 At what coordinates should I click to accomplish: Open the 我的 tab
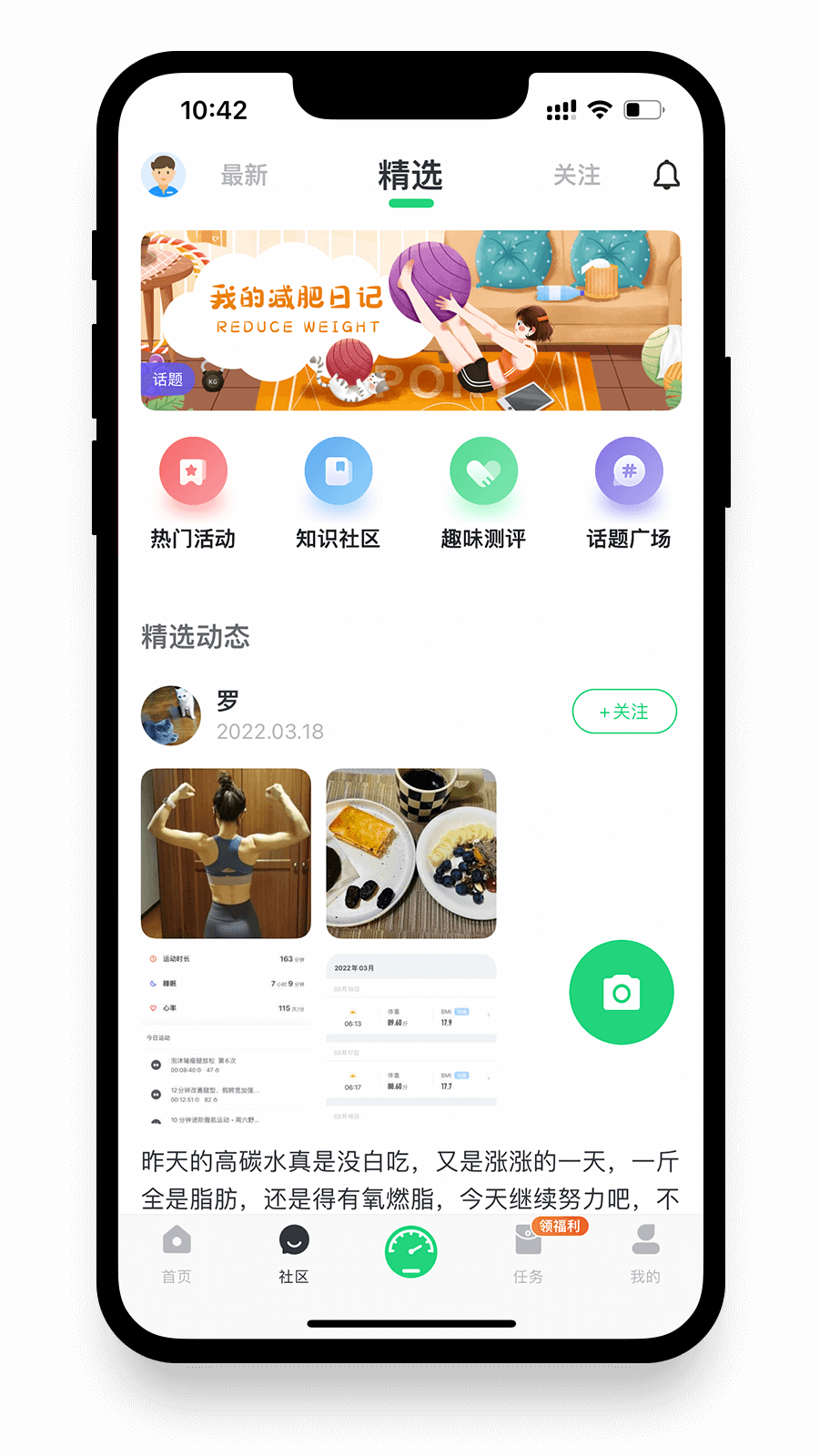(645, 1254)
